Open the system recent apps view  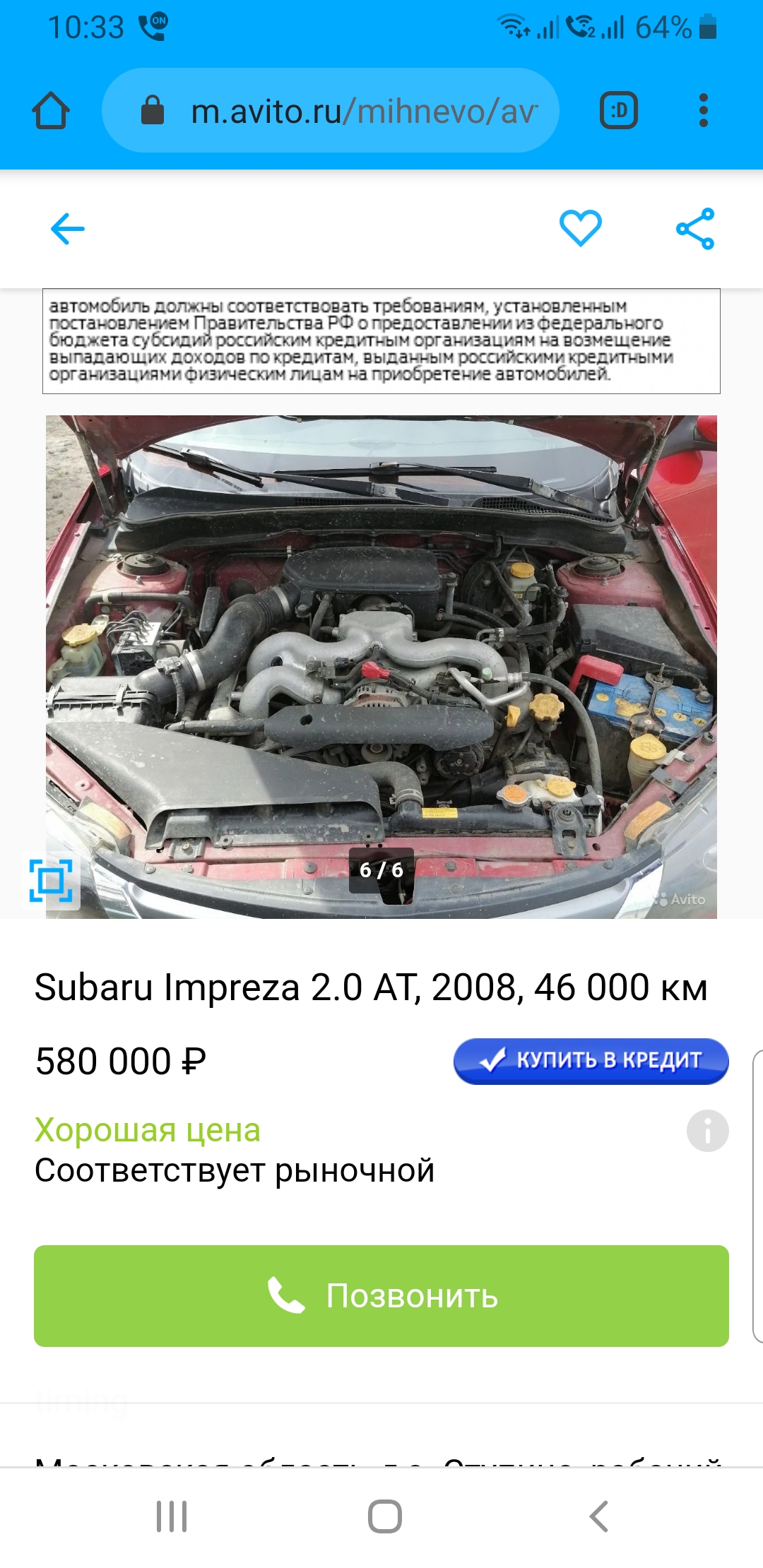172,1516
